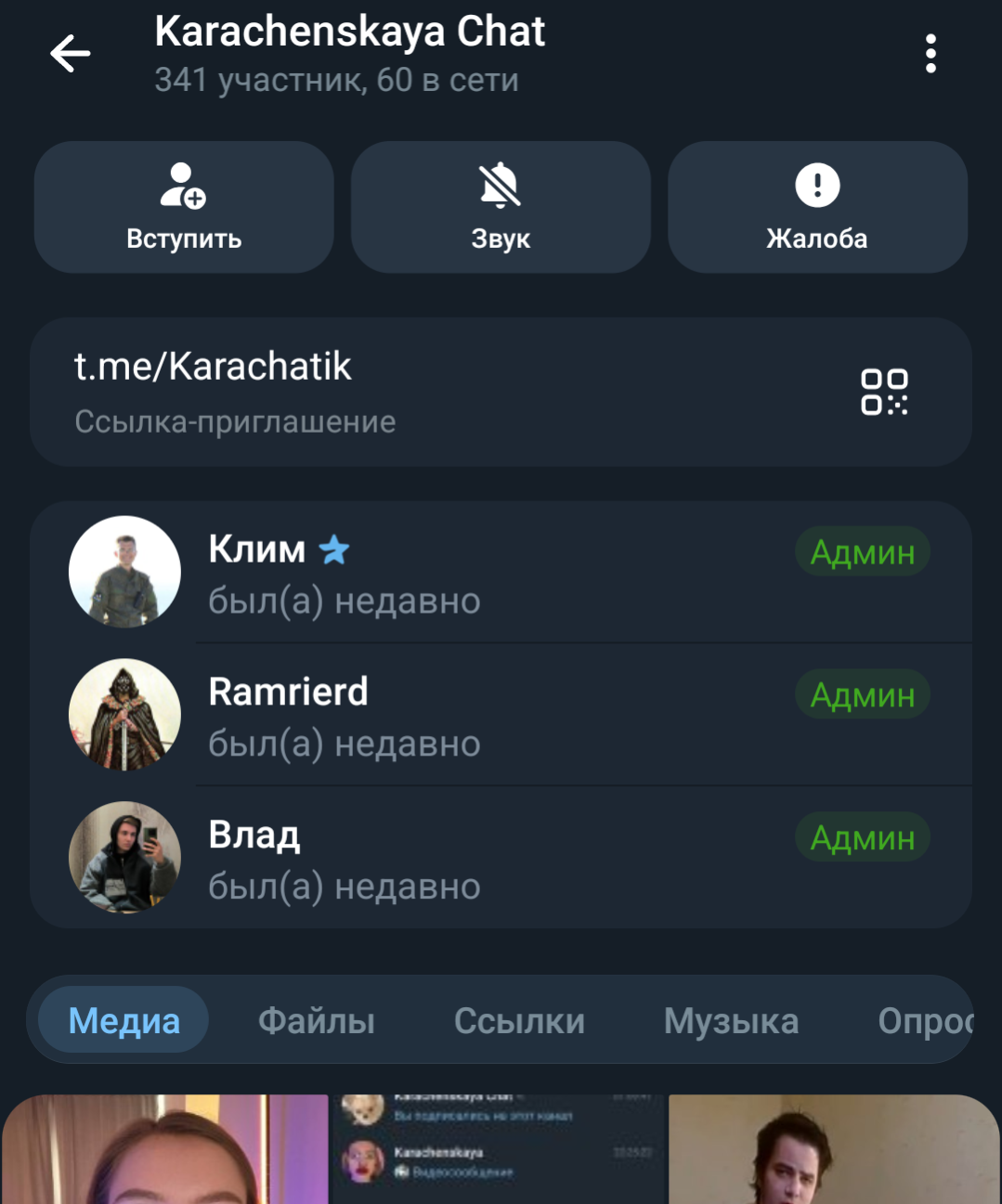Switch to the Файлы tab
This screenshot has height=1204, width=1002.
click(317, 1020)
